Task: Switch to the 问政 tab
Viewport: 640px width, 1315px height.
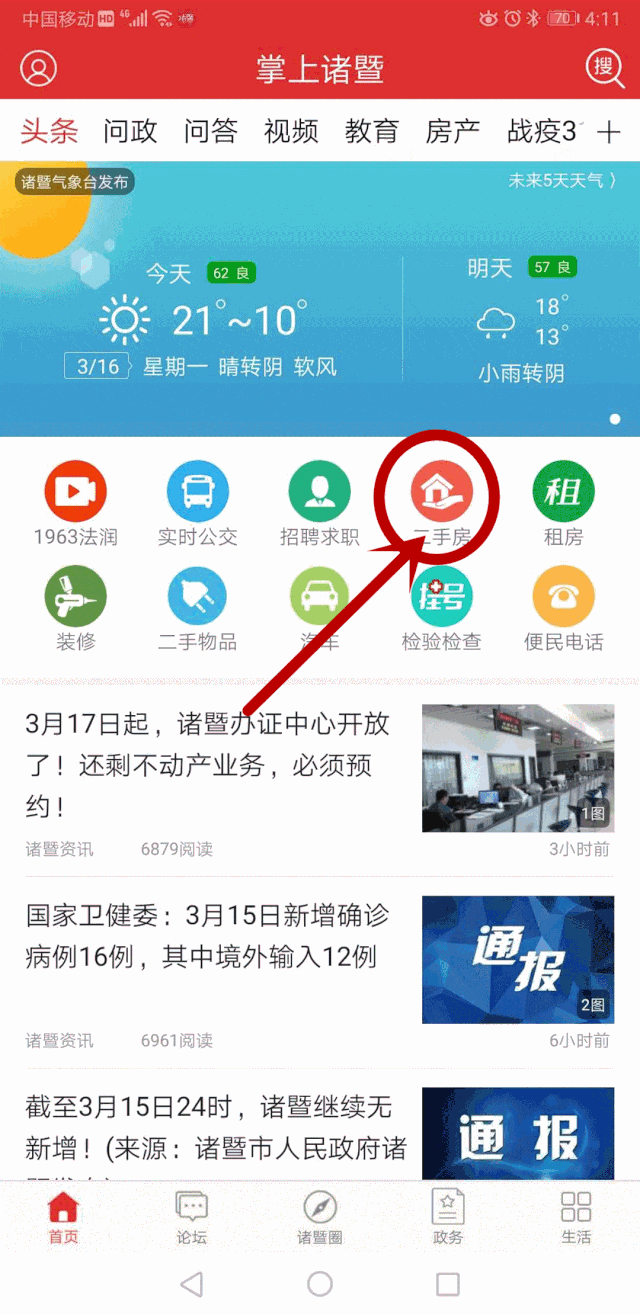Action: point(130,131)
